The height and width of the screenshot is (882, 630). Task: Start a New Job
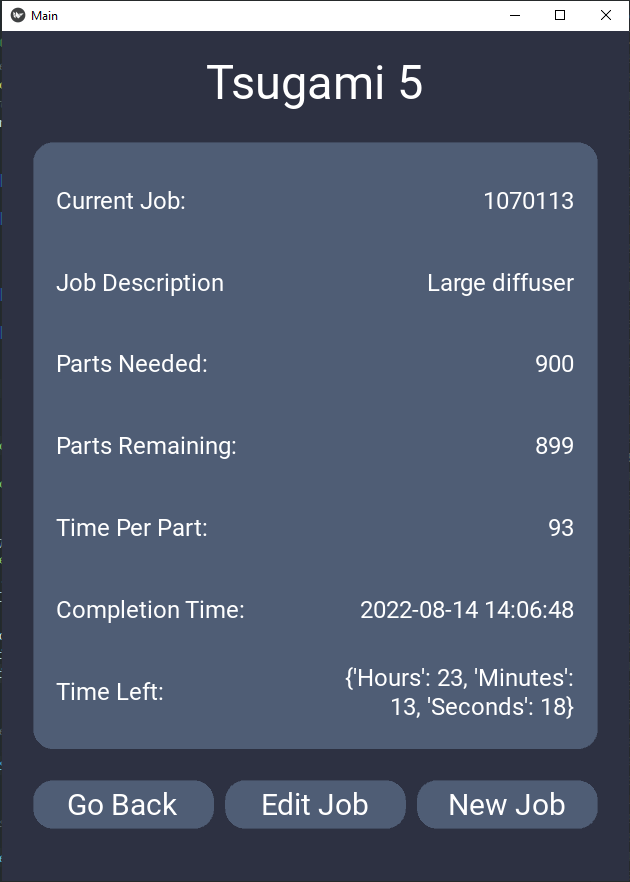coord(507,805)
